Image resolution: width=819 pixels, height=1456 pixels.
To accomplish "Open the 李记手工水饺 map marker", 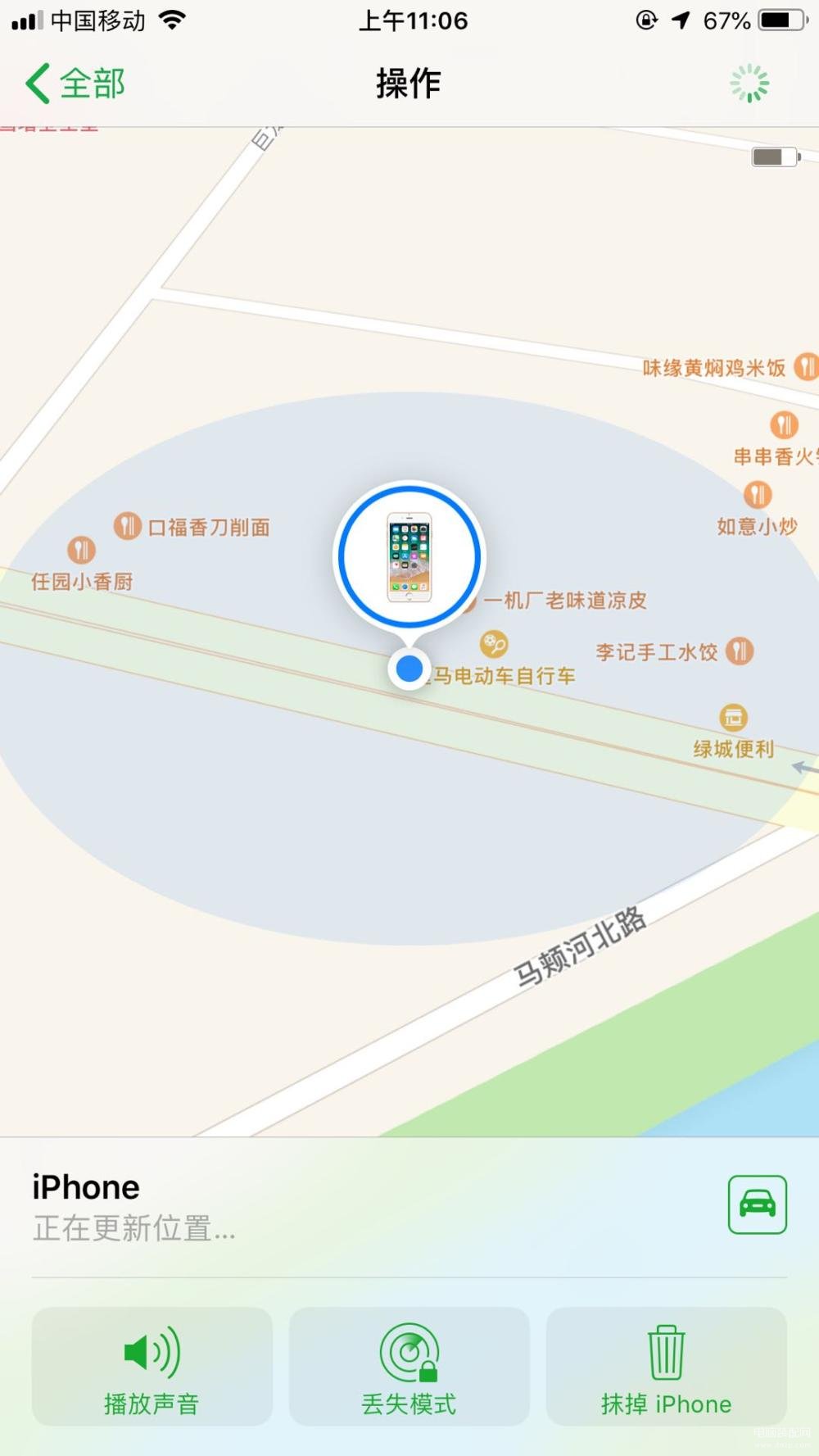I will (740, 651).
